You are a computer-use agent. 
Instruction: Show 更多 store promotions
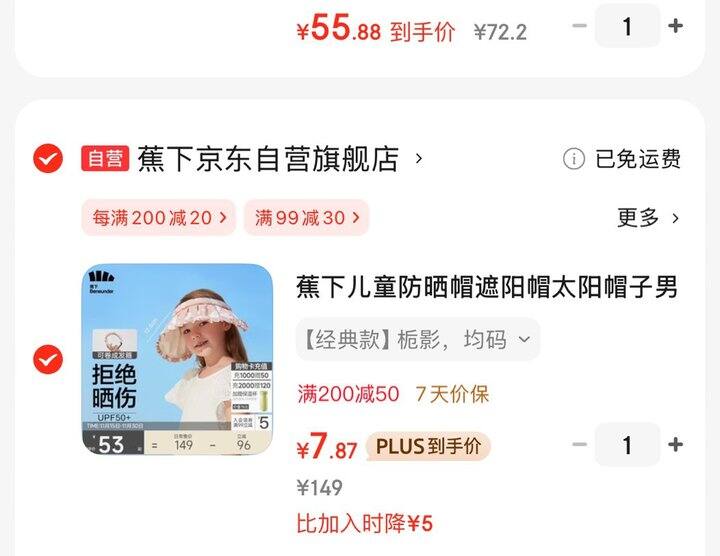(649, 218)
